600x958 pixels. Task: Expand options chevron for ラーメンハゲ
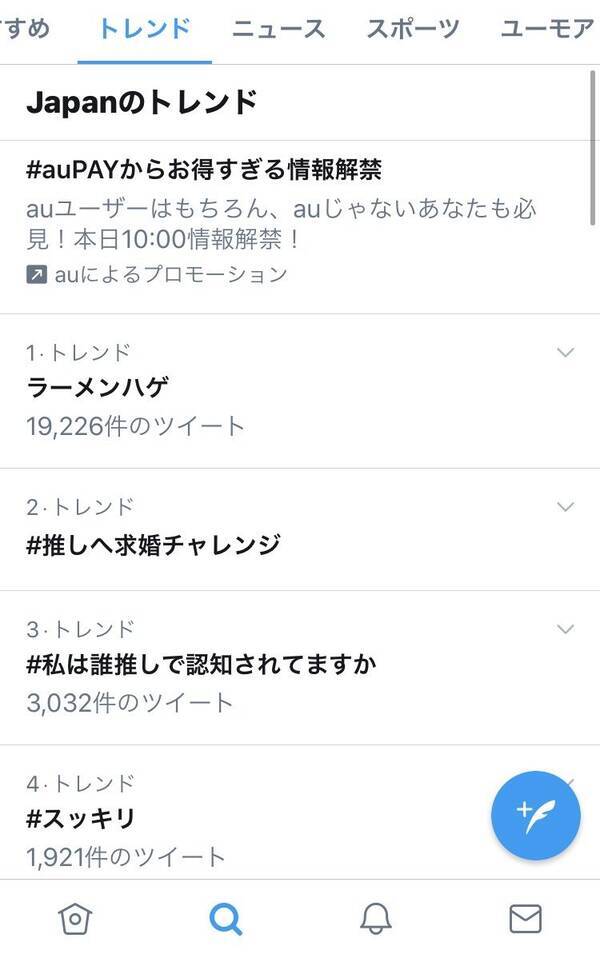(565, 352)
